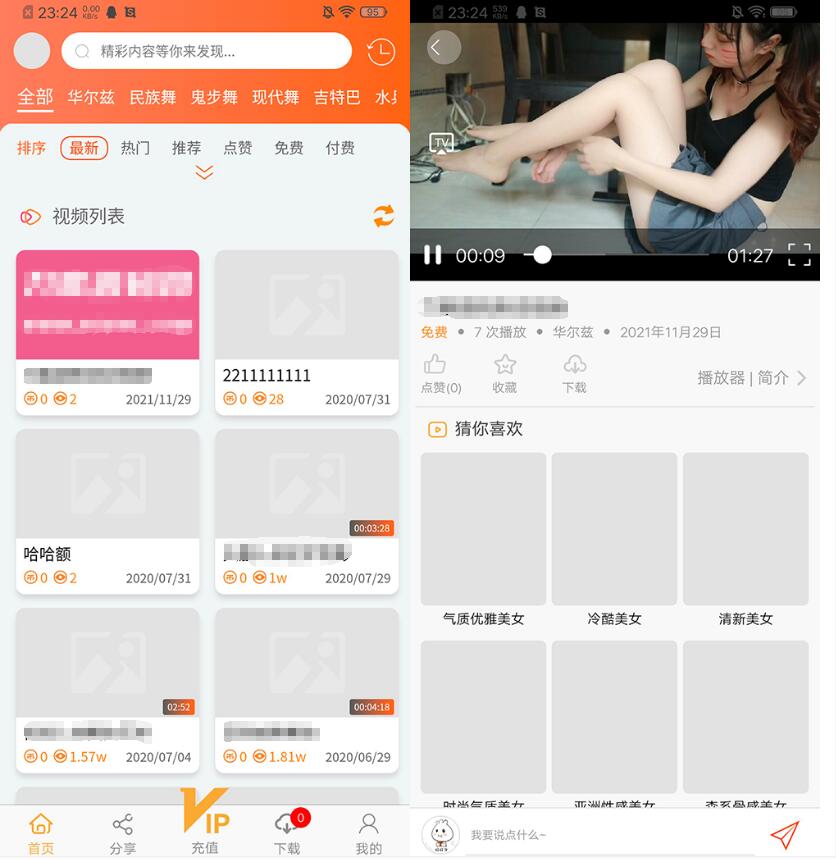Image resolution: width=836 pixels, height=859 pixels.
Task: Open the watch history clock icon
Action: (x=381, y=52)
